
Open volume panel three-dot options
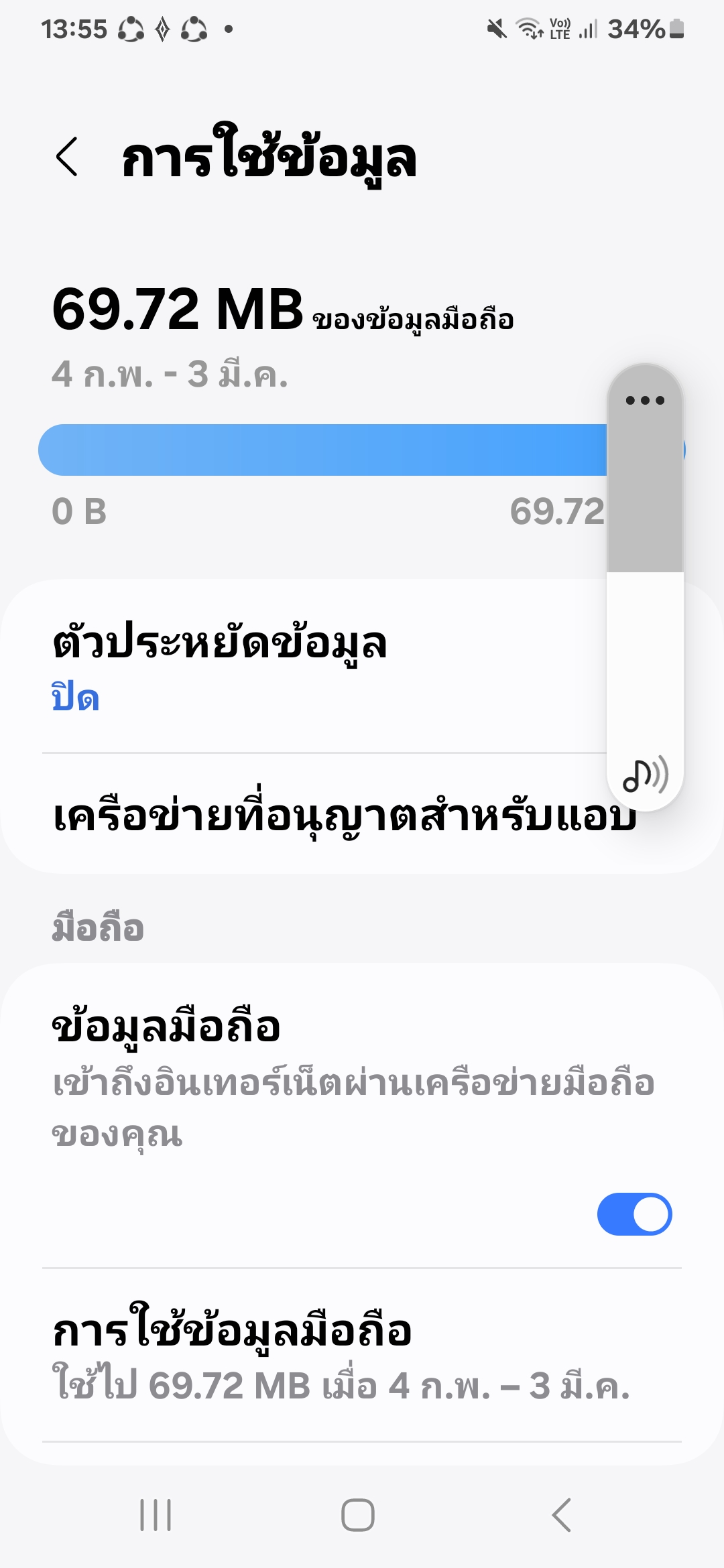tap(645, 401)
